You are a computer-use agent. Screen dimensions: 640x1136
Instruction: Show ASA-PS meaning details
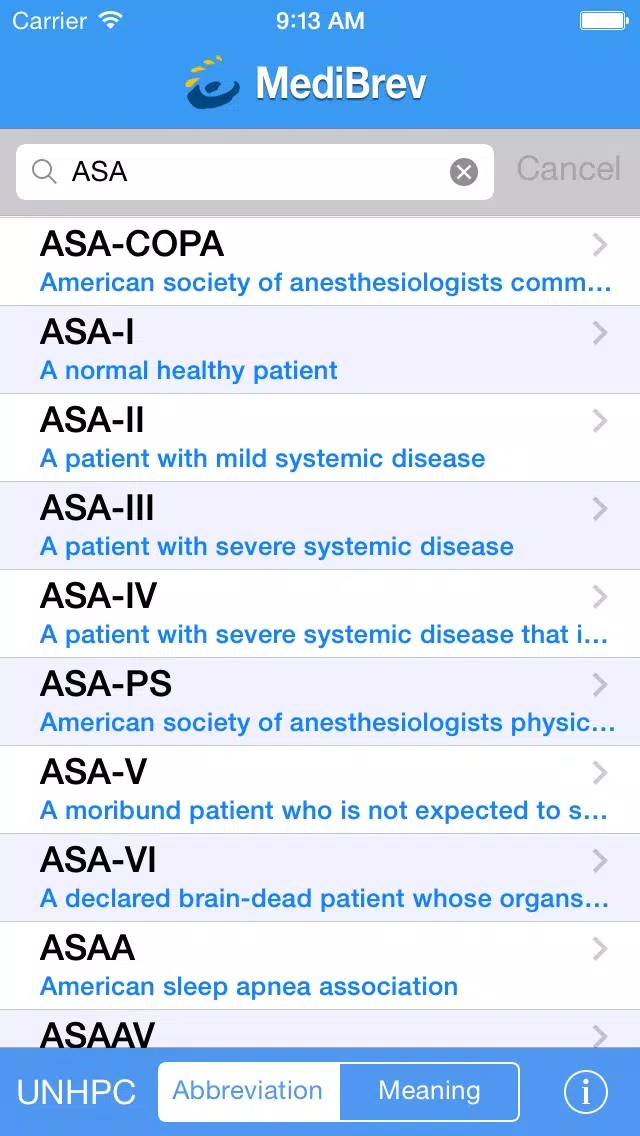click(x=320, y=702)
